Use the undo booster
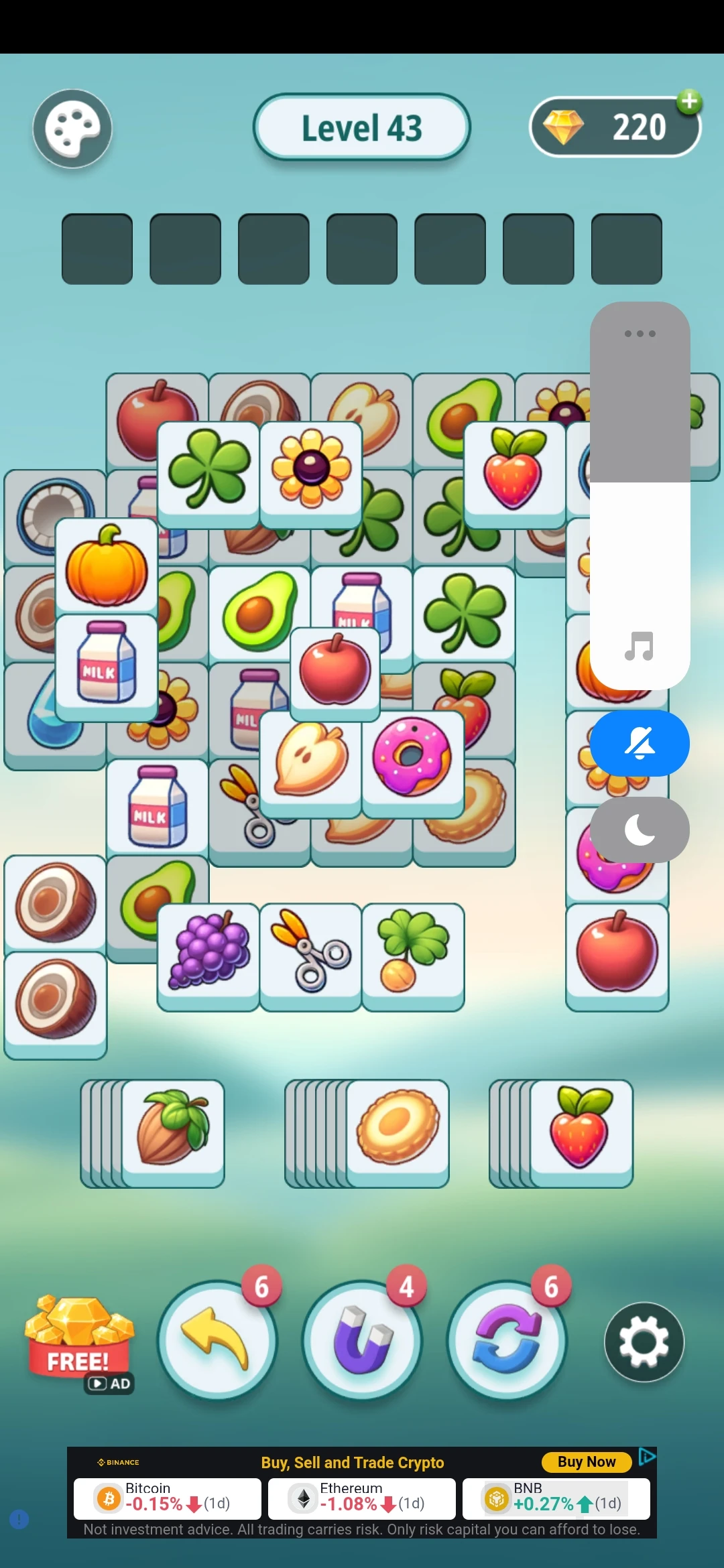The width and height of the screenshot is (724, 1568). tap(217, 1340)
